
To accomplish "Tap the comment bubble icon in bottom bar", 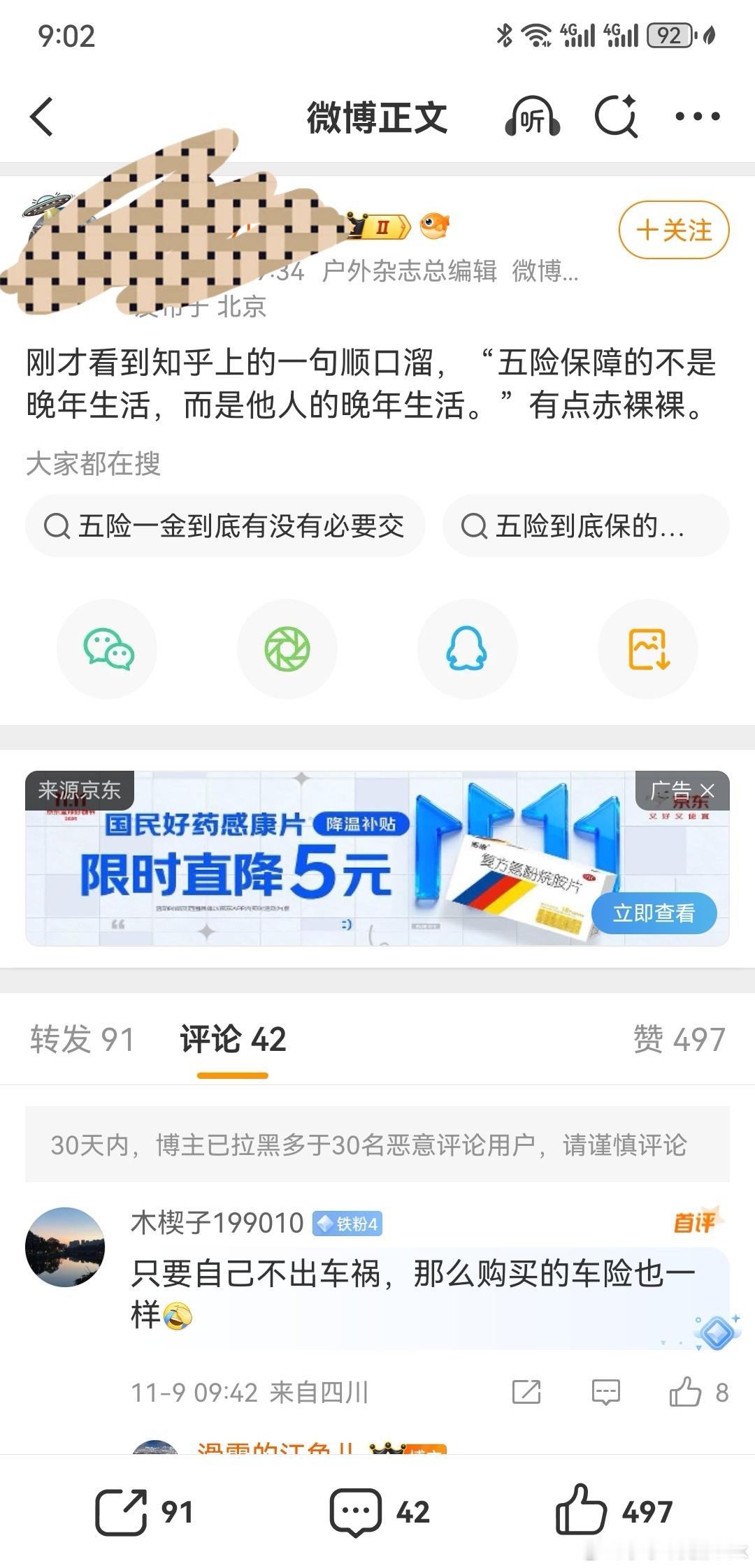I will coord(357,1513).
